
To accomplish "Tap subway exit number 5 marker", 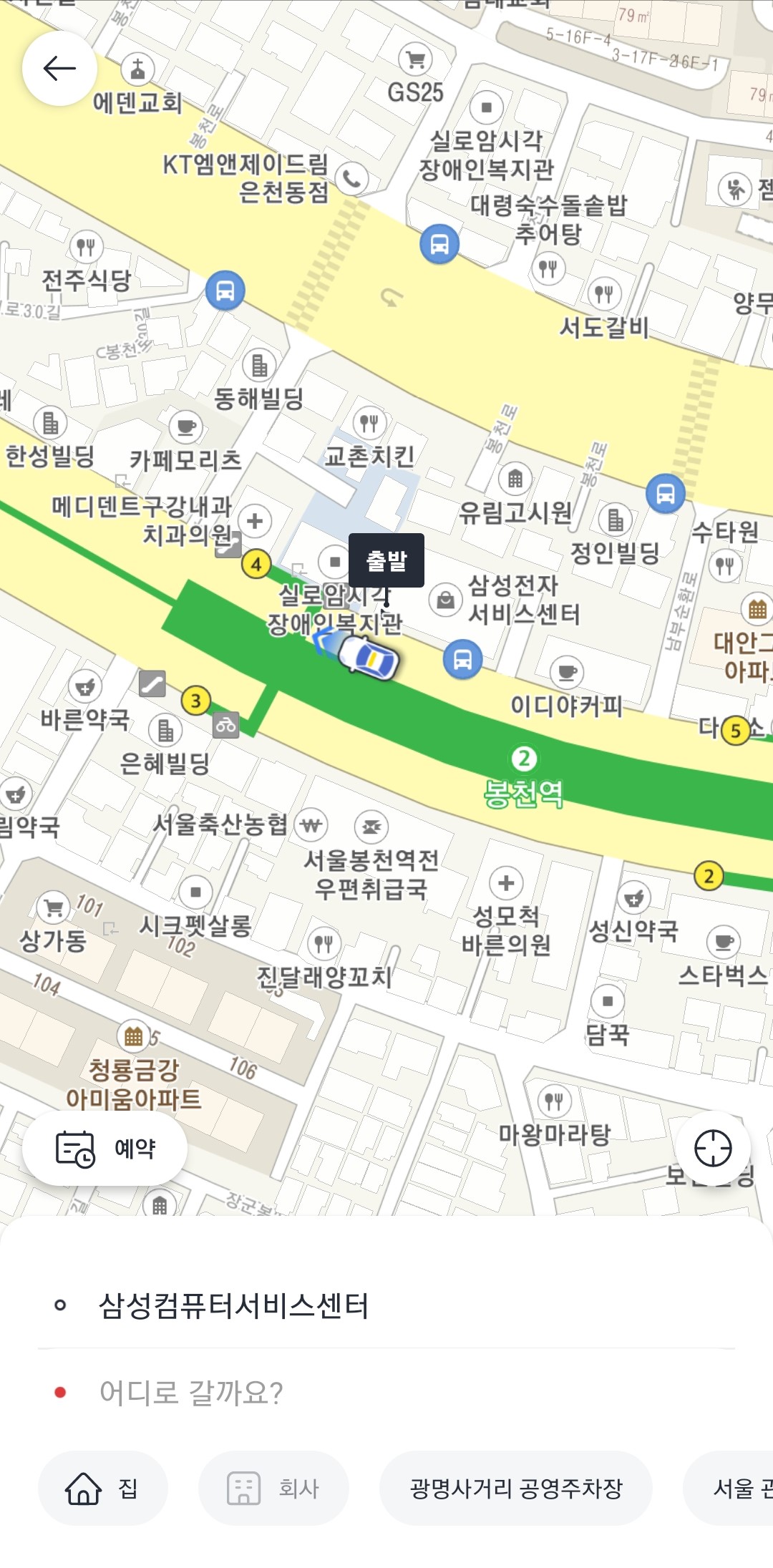I will point(737,729).
